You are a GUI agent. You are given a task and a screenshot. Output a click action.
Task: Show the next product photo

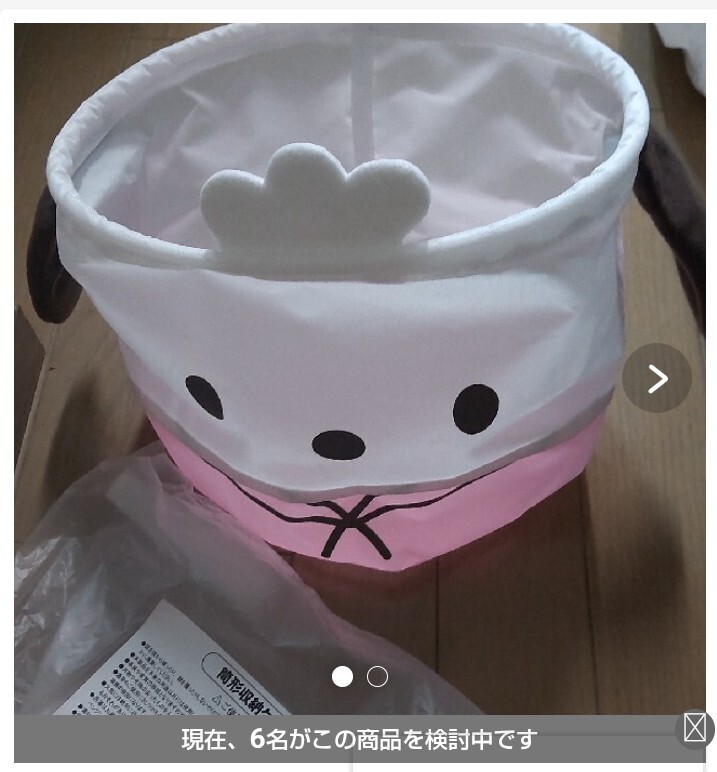click(x=656, y=378)
